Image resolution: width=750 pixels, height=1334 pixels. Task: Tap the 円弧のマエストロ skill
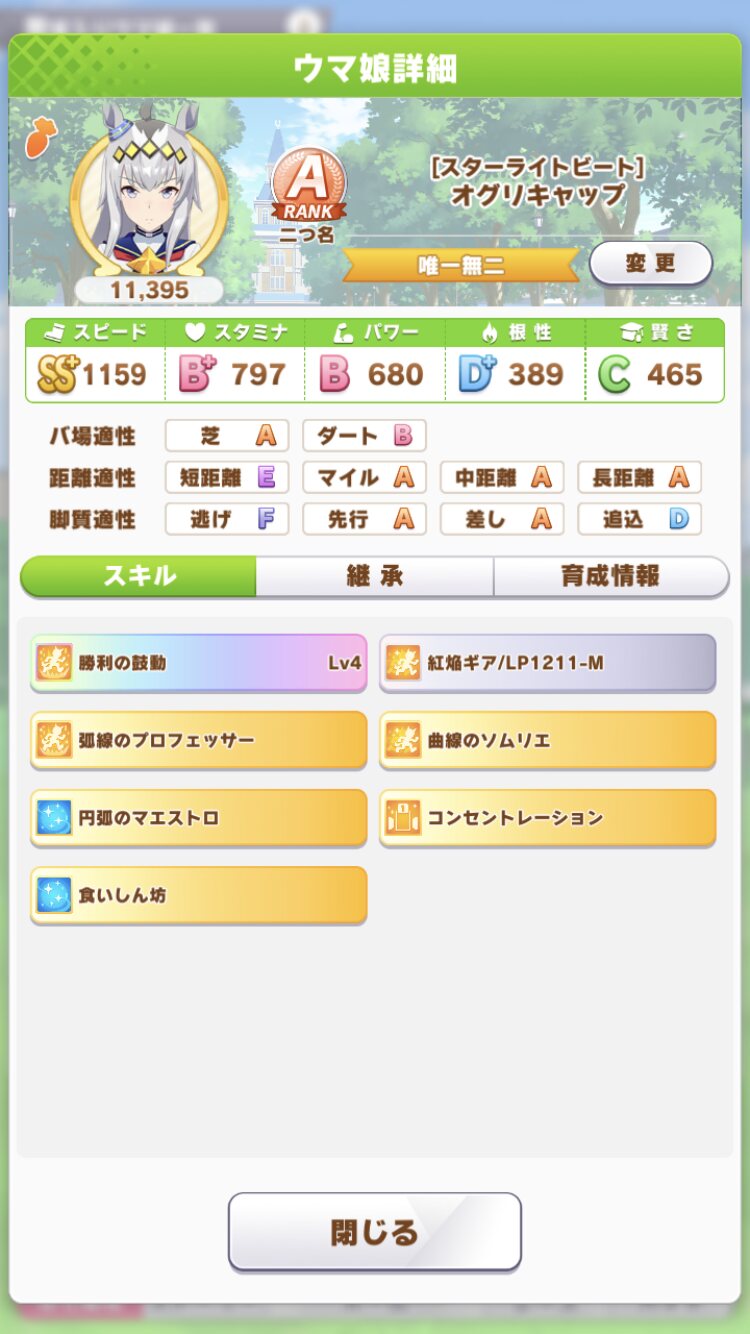pyautogui.click(x=198, y=817)
